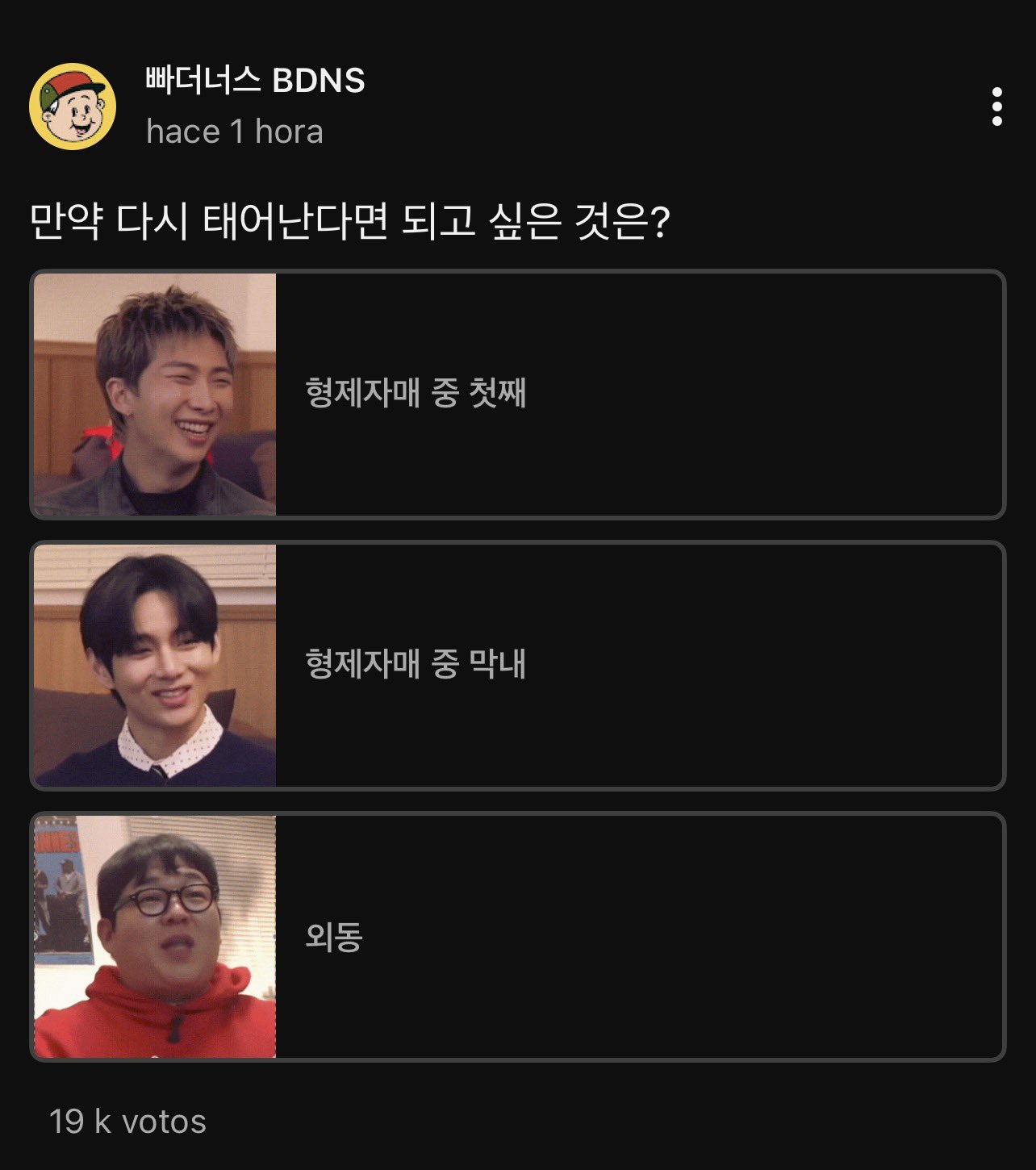Open the post's three-dot overflow menu
The image size is (1036, 1170).
pyautogui.click(x=997, y=107)
